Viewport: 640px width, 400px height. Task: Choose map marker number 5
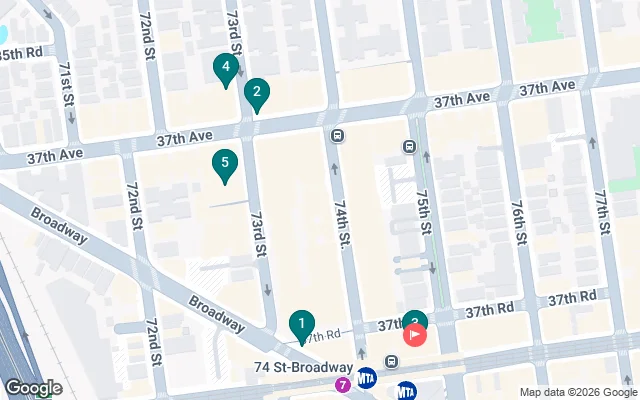[225, 163]
